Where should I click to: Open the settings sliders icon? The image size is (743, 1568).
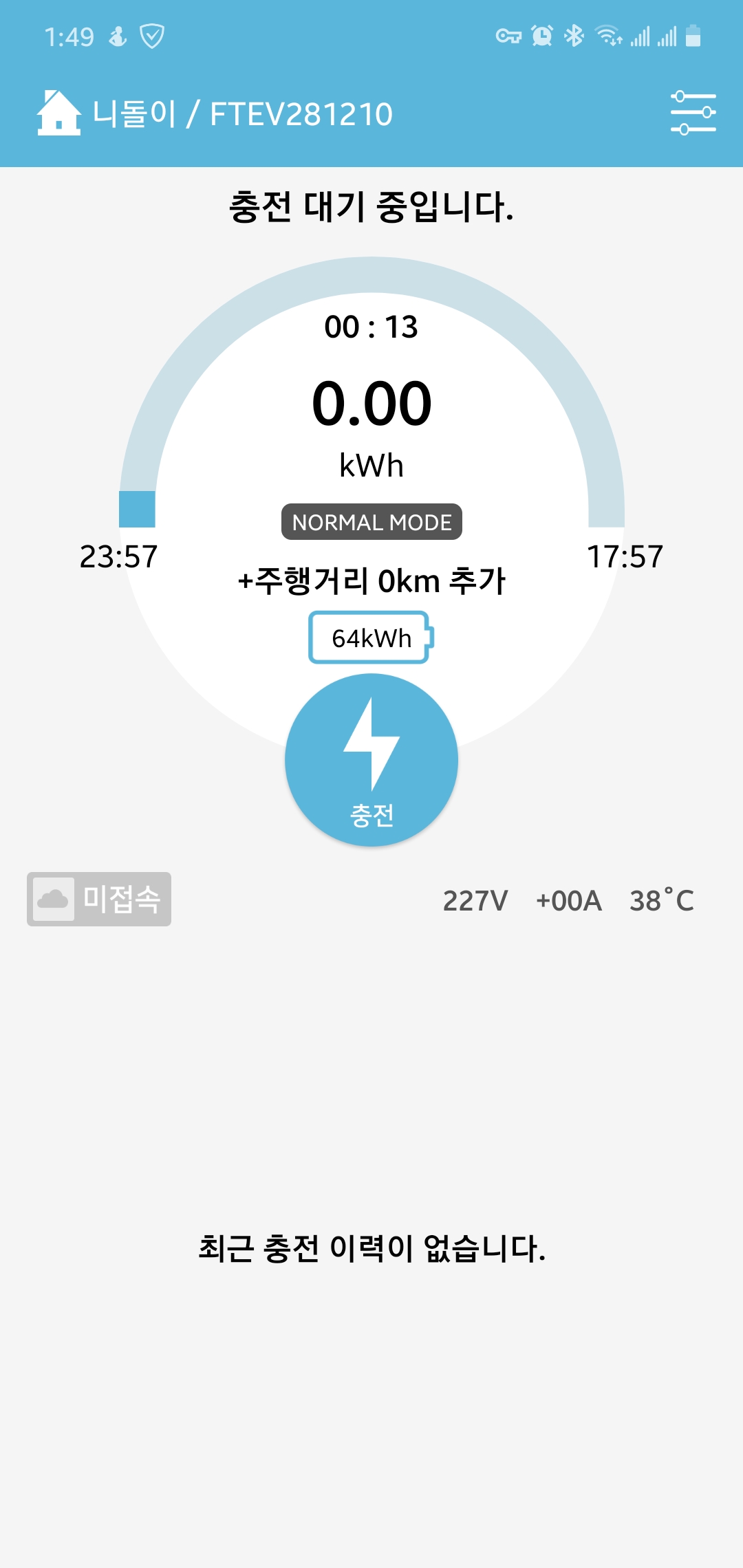tap(693, 113)
